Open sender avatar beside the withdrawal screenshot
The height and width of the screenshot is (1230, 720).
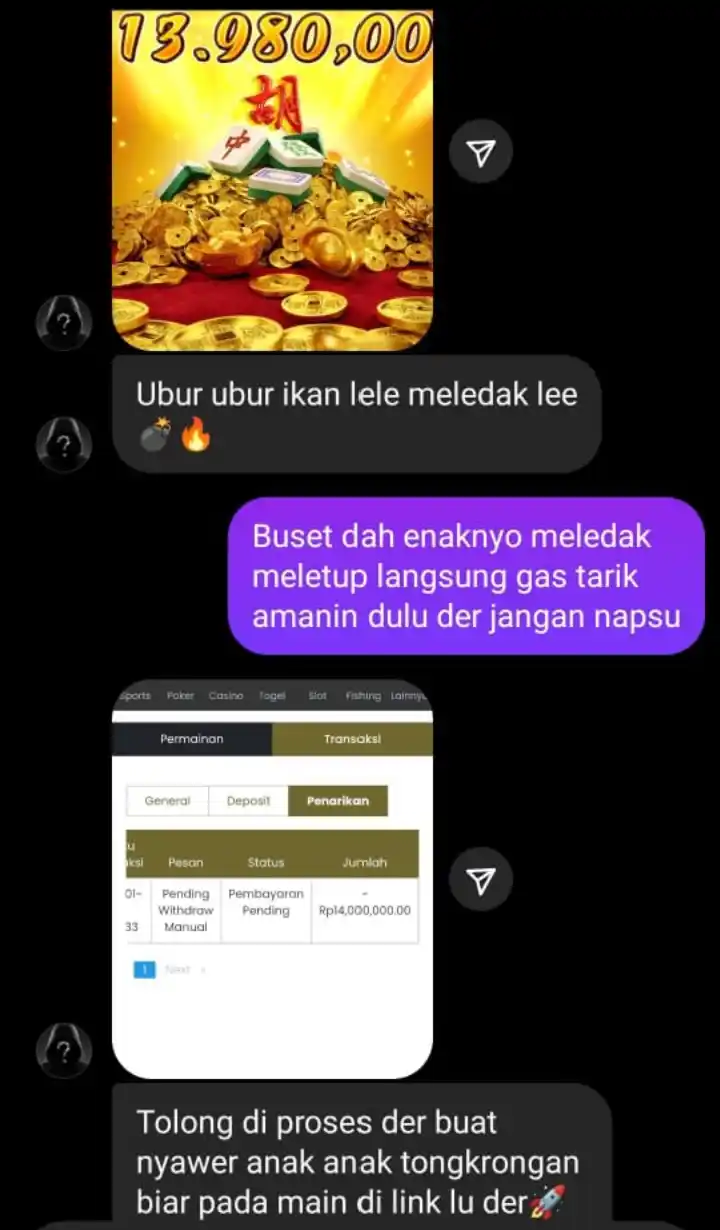tap(64, 1050)
